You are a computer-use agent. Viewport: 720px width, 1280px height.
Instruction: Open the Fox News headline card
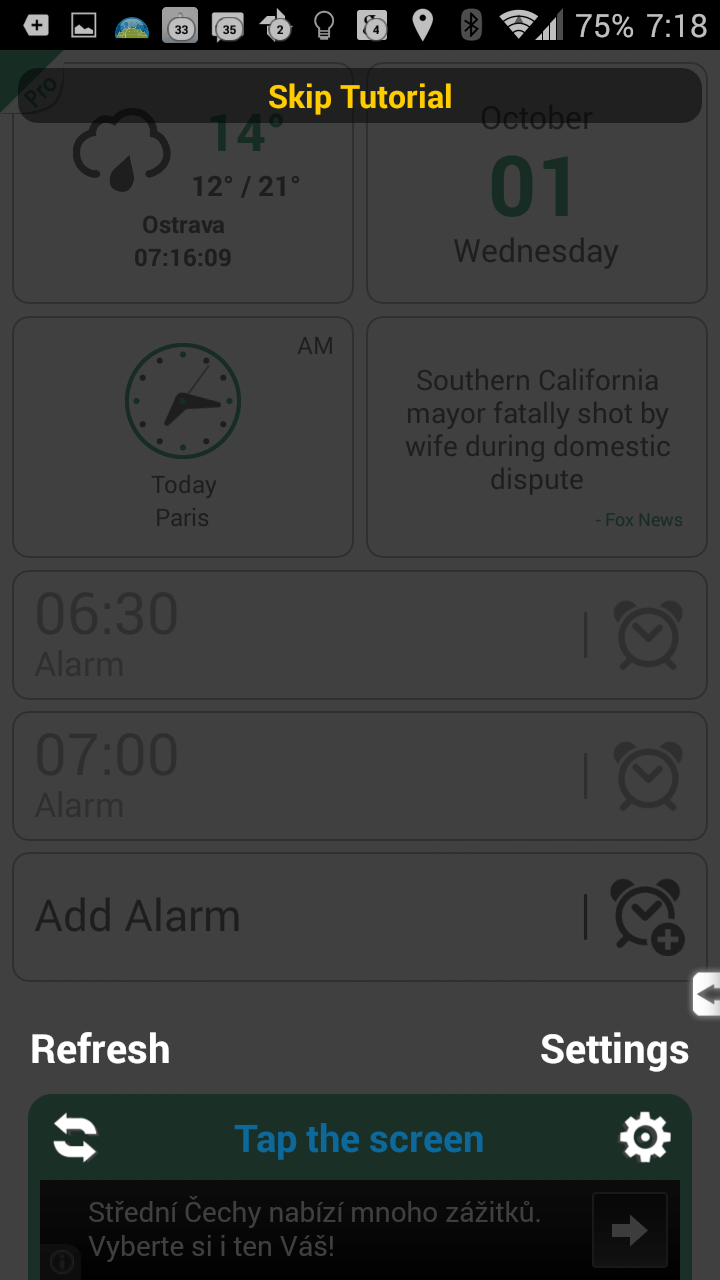[537, 437]
